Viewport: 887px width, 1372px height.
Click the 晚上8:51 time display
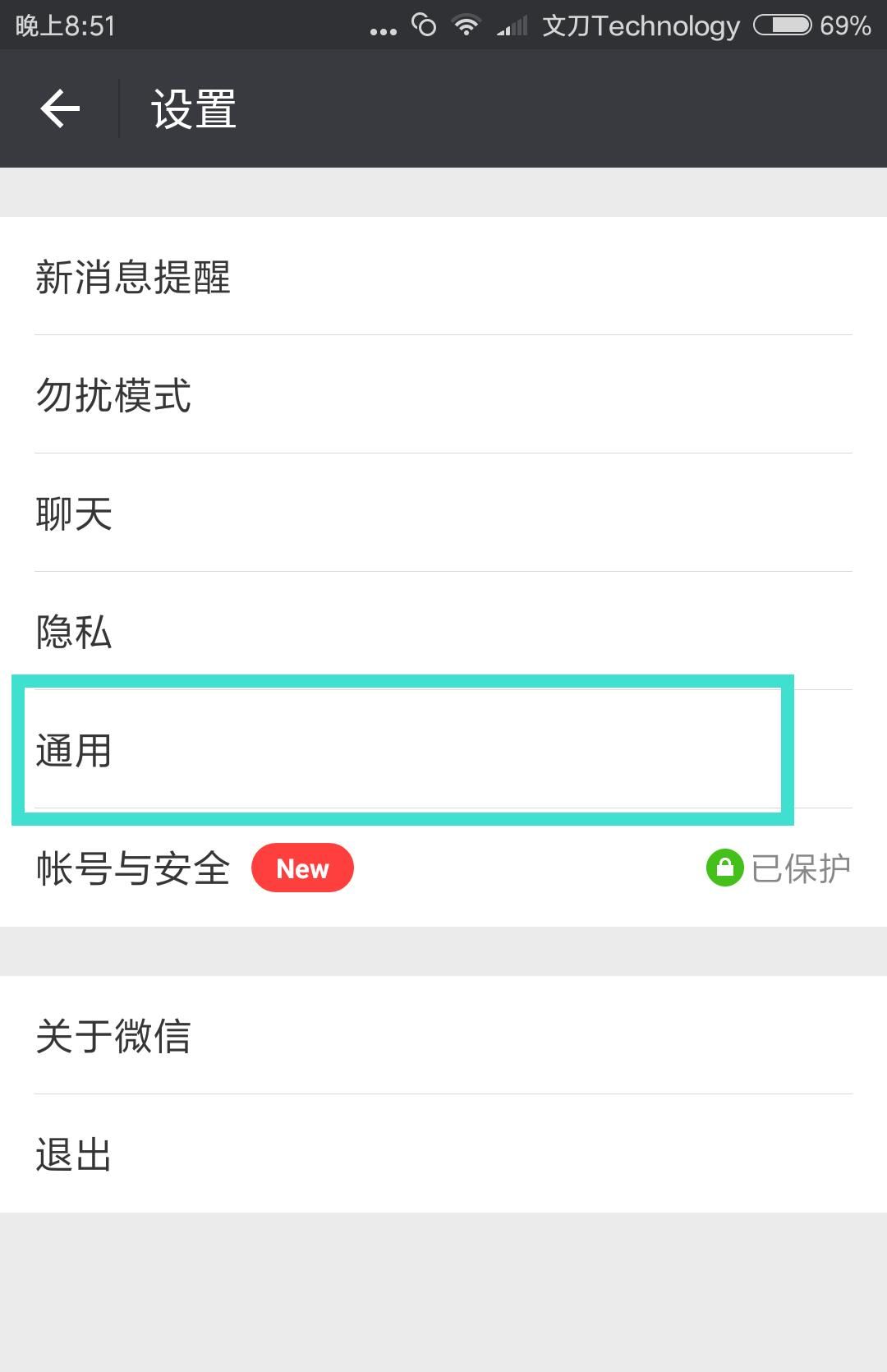(x=64, y=25)
